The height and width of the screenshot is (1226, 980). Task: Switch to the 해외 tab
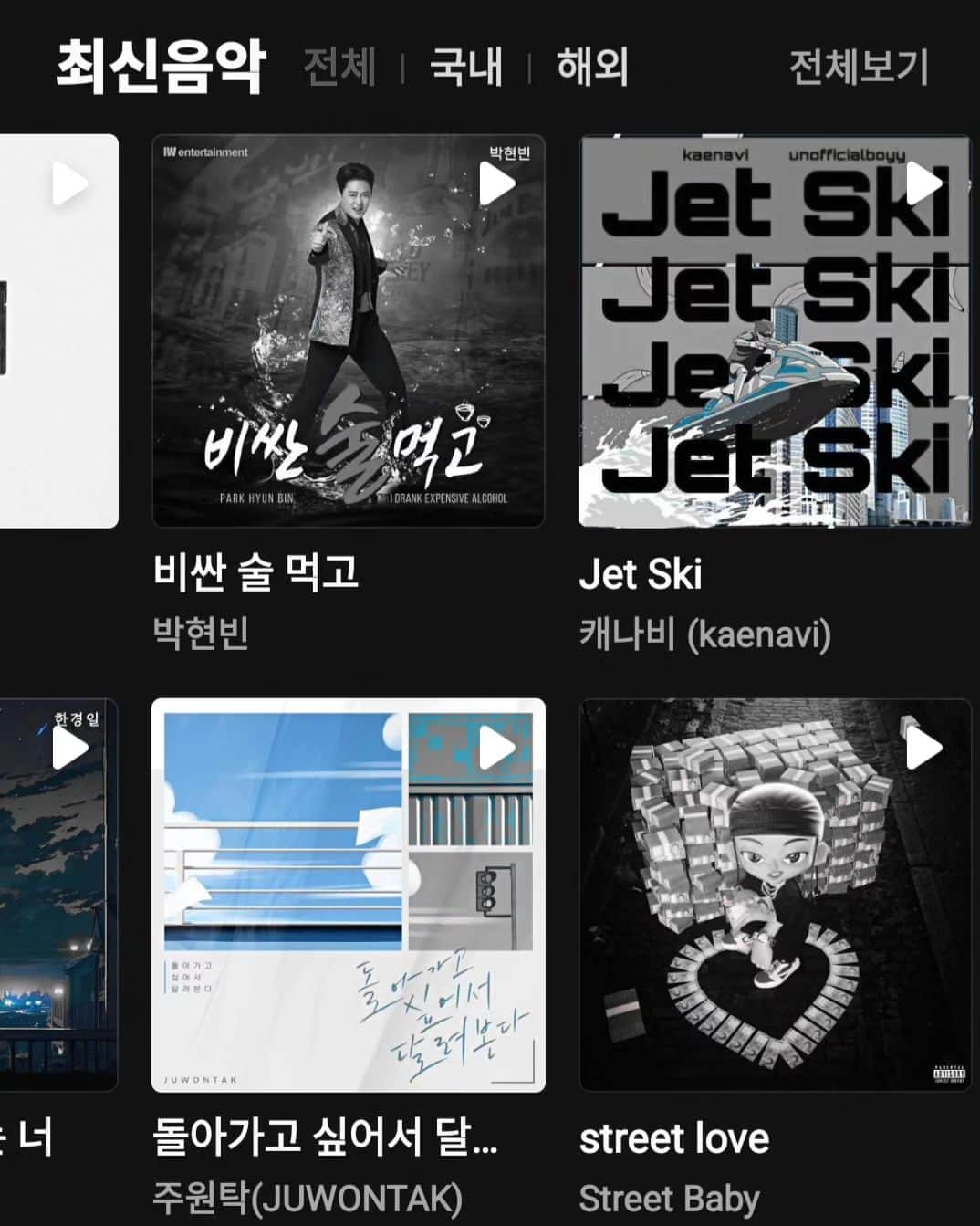(592, 67)
